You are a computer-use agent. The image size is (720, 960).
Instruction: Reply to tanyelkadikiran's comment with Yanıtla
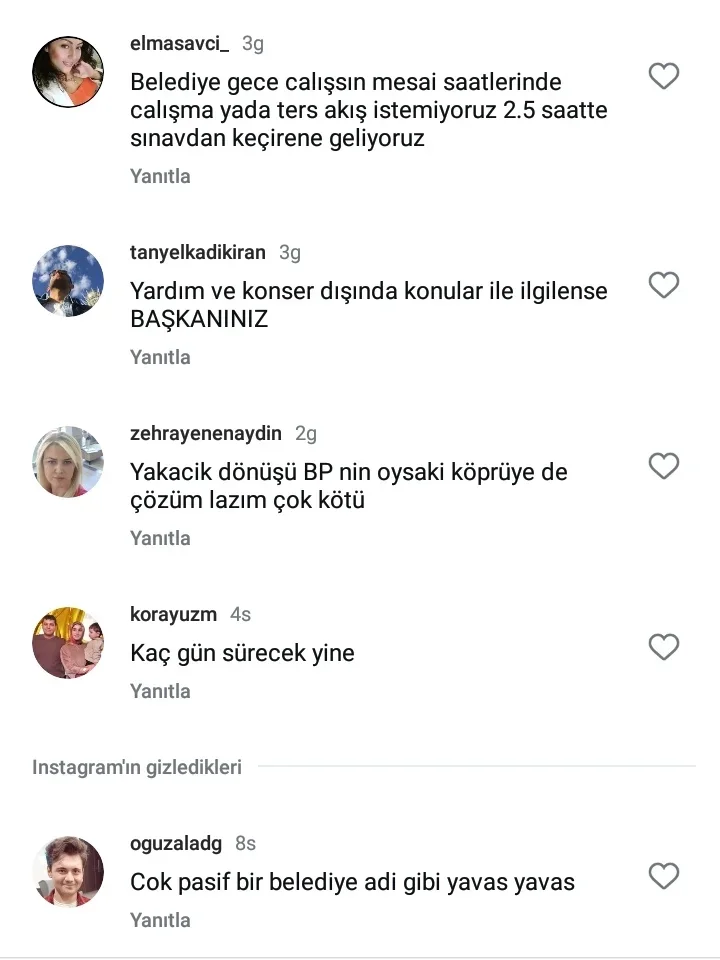[x=160, y=357]
